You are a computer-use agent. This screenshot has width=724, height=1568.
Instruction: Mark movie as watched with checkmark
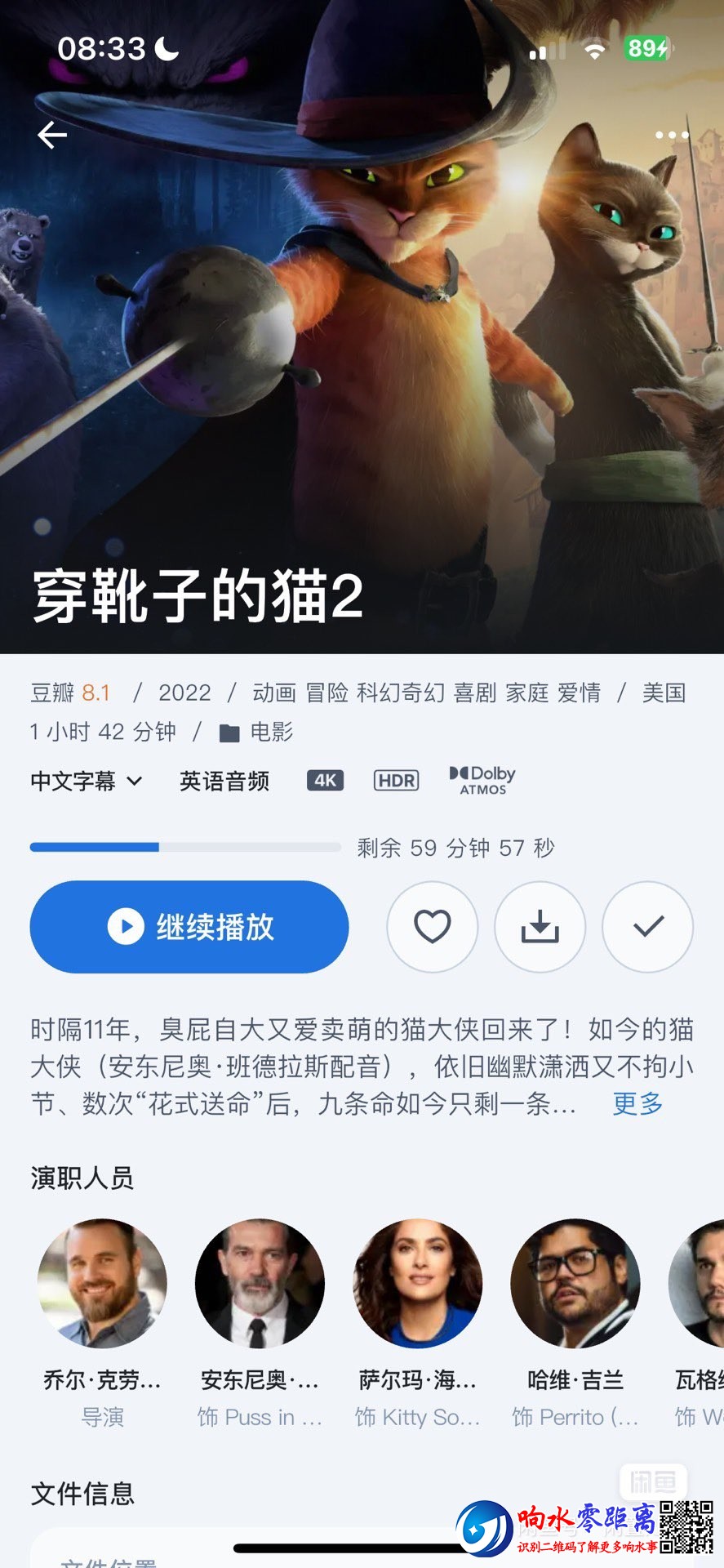point(648,927)
